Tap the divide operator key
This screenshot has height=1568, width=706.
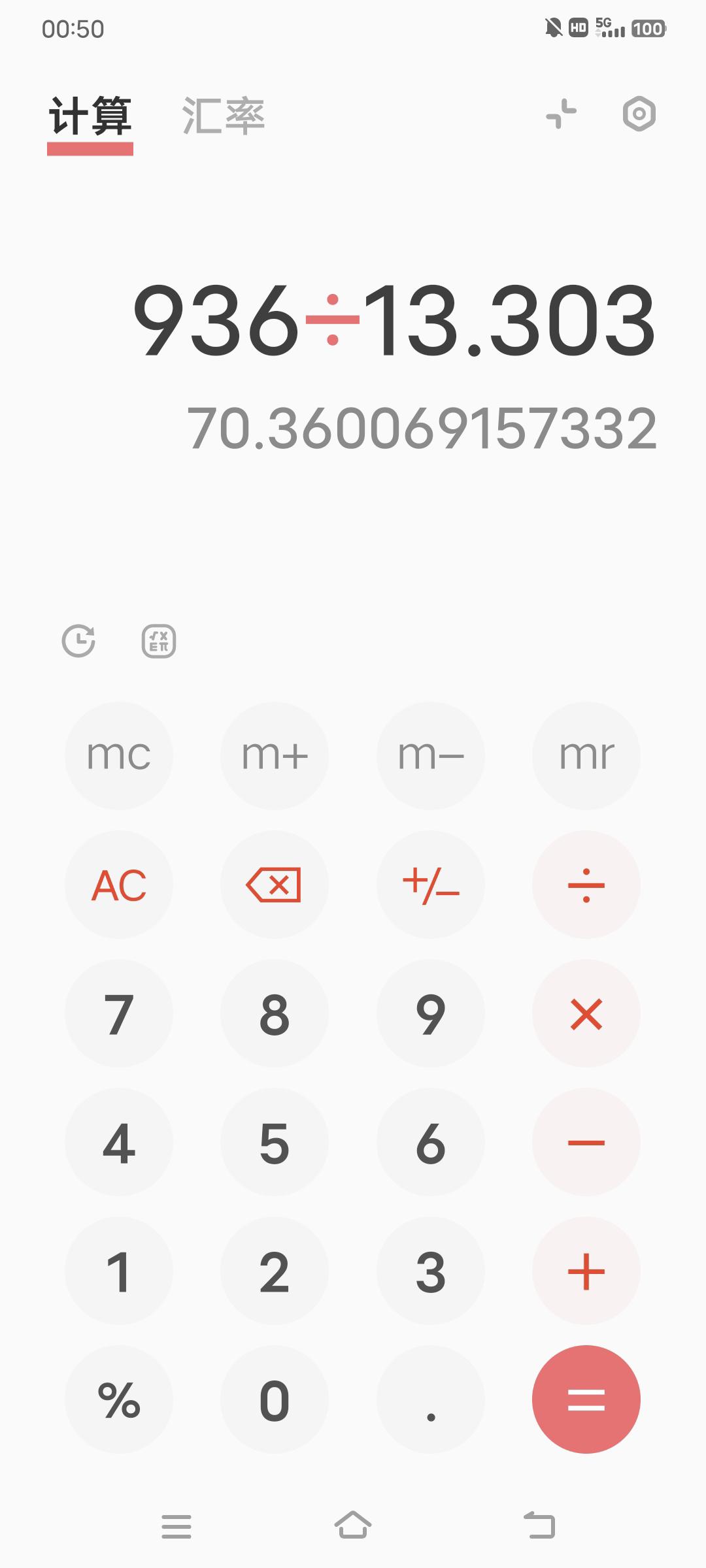(x=586, y=885)
